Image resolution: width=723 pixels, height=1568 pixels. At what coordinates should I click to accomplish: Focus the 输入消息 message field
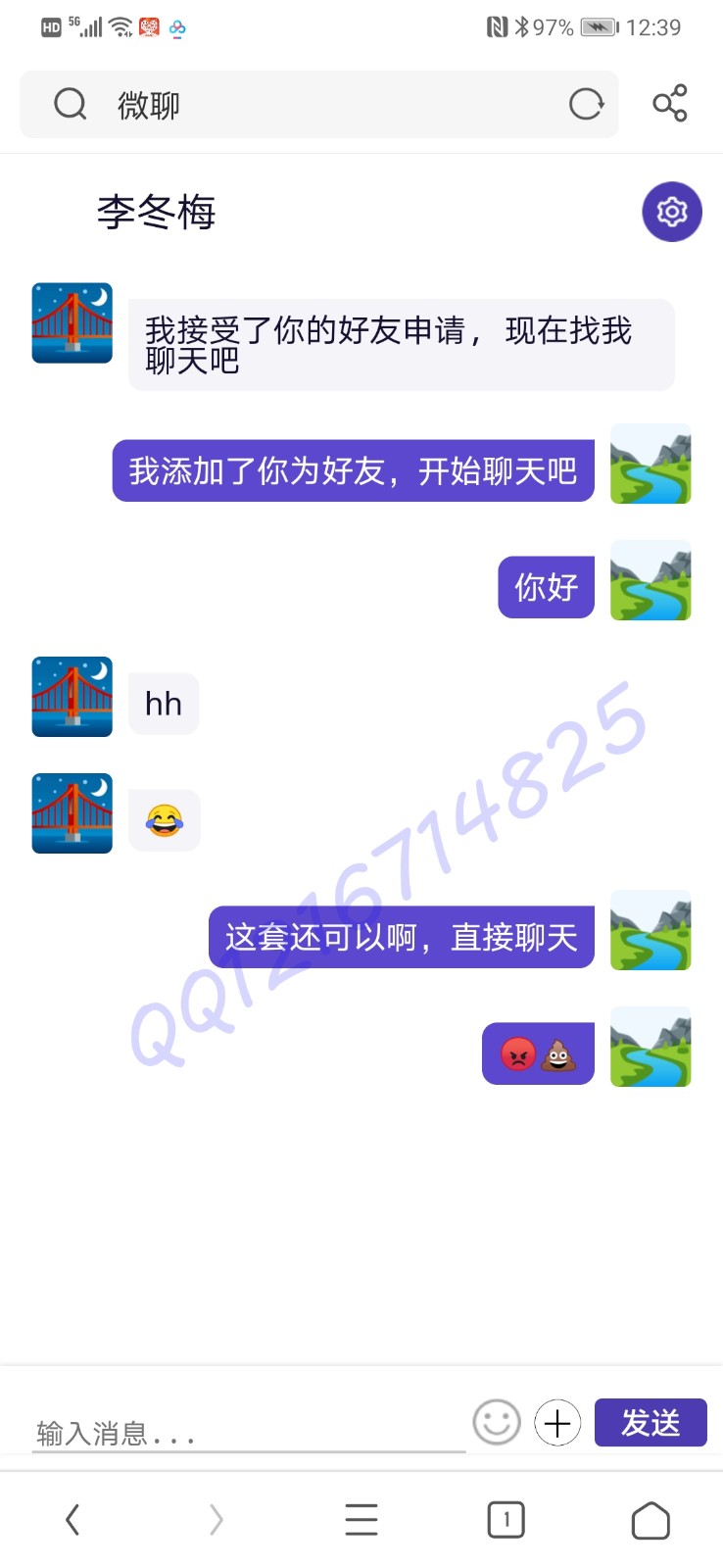coord(249,1432)
